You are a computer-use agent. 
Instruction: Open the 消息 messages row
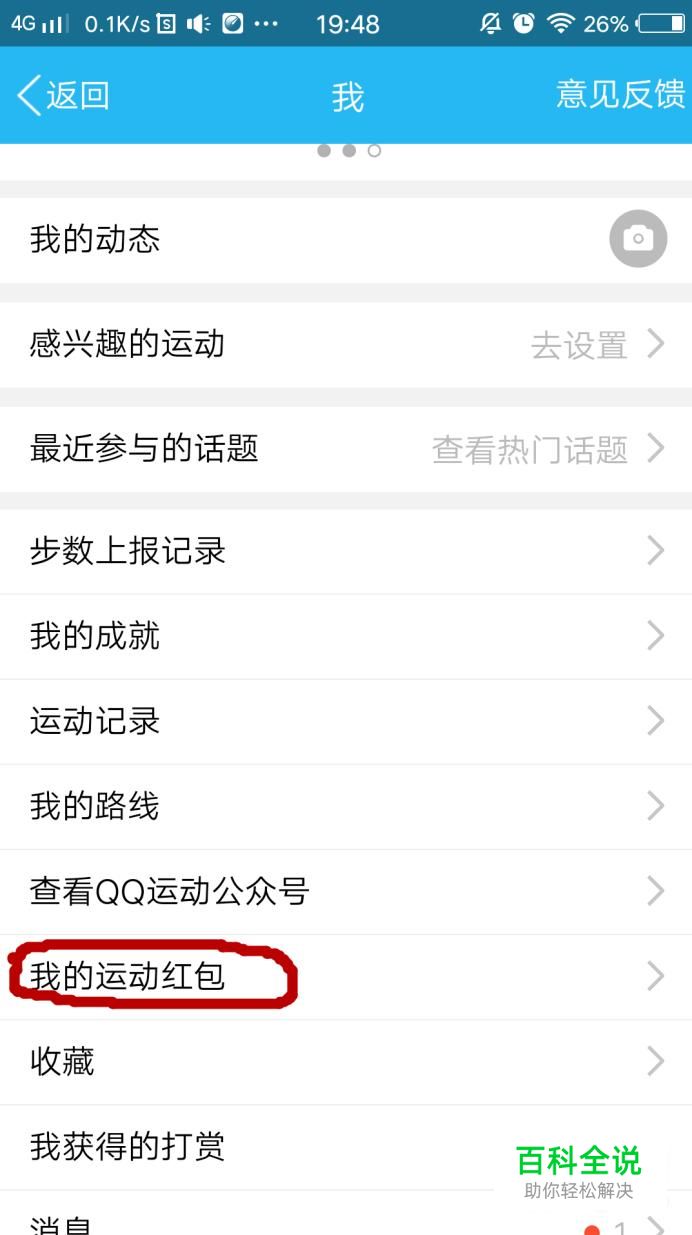coord(300,1222)
